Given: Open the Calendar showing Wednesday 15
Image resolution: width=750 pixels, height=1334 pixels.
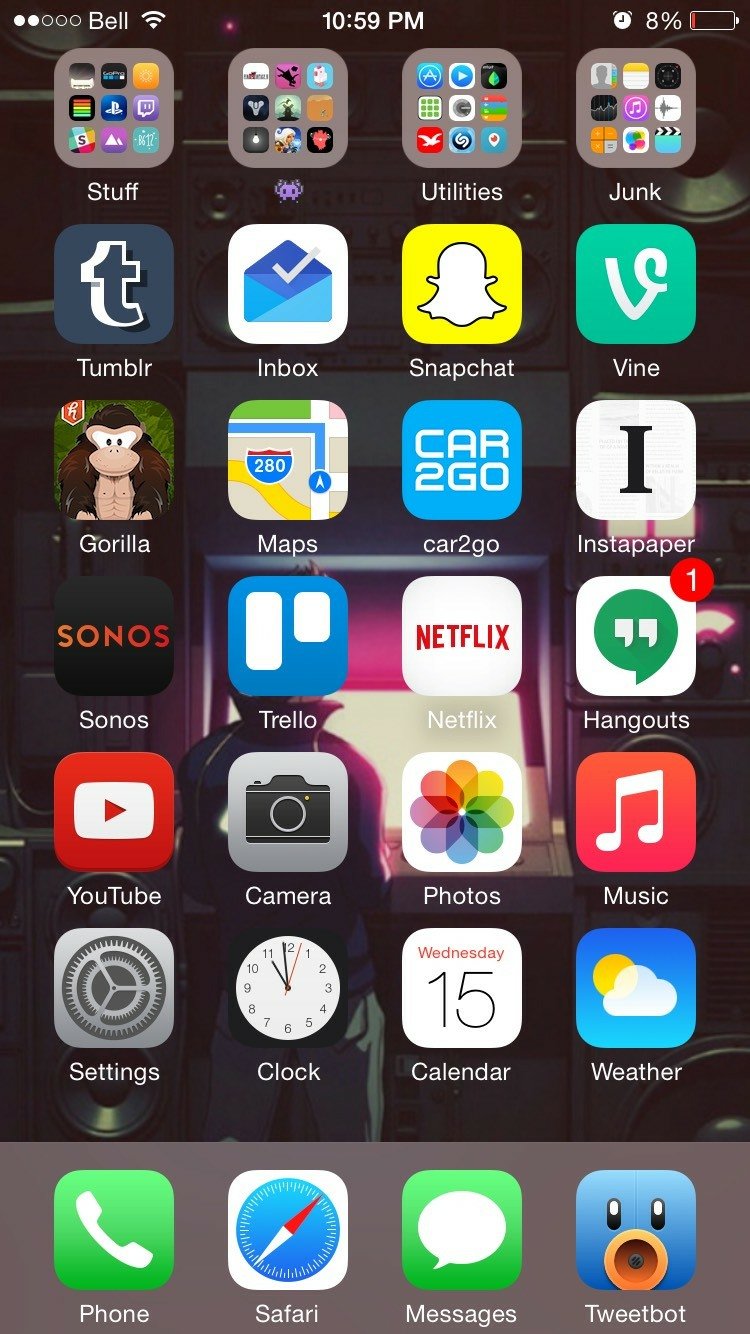Looking at the screenshot, I should pos(461,988).
